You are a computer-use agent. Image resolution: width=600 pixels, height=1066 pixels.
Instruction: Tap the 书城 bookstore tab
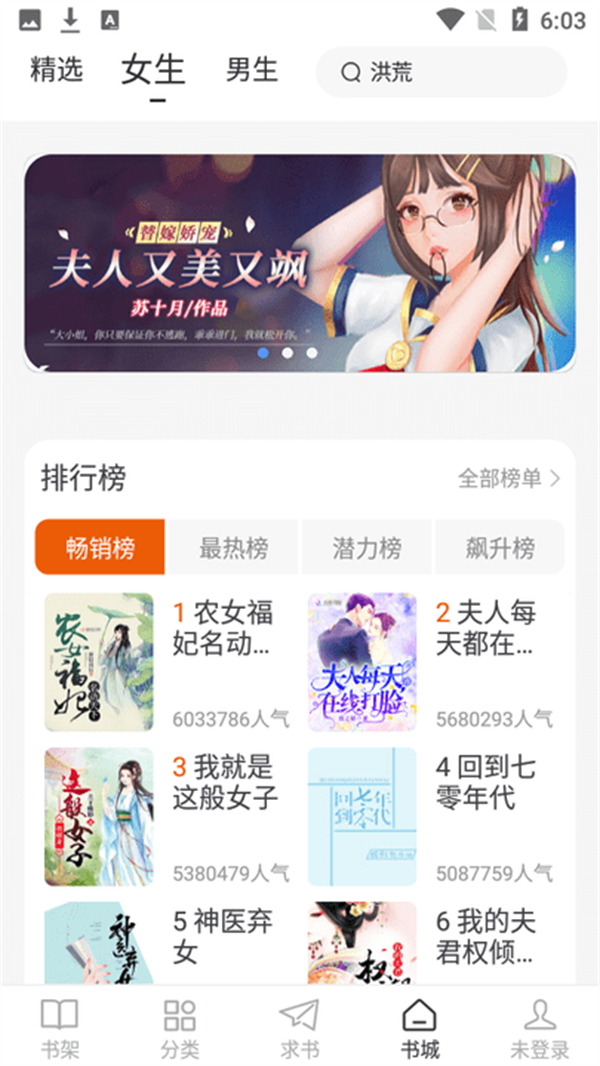pos(419,1028)
